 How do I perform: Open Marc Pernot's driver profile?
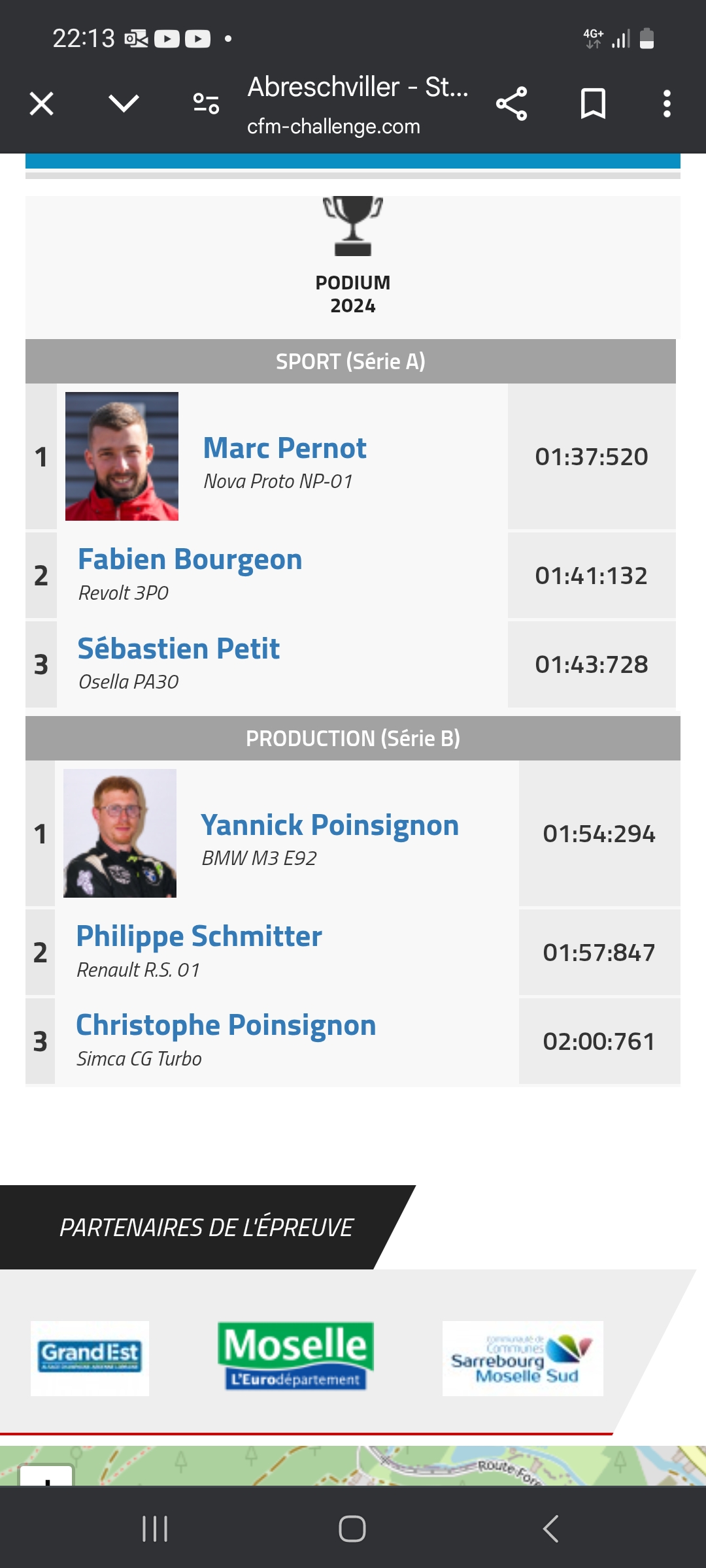(284, 448)
